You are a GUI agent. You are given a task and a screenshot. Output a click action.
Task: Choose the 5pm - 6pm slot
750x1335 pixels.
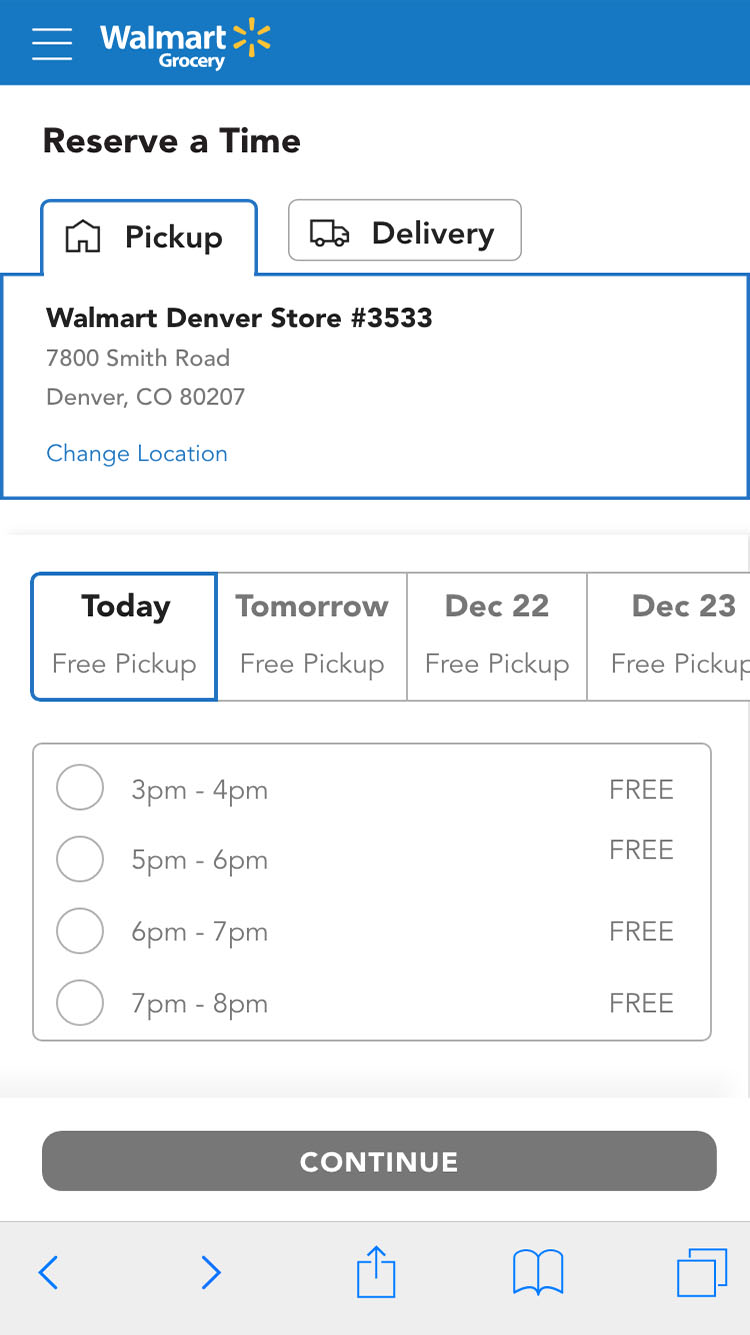[x=80, y=859]
